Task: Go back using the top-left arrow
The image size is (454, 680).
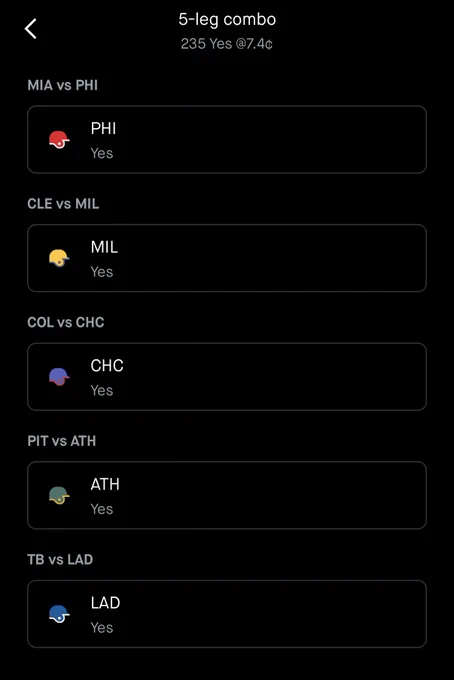Action: (30, 29)
